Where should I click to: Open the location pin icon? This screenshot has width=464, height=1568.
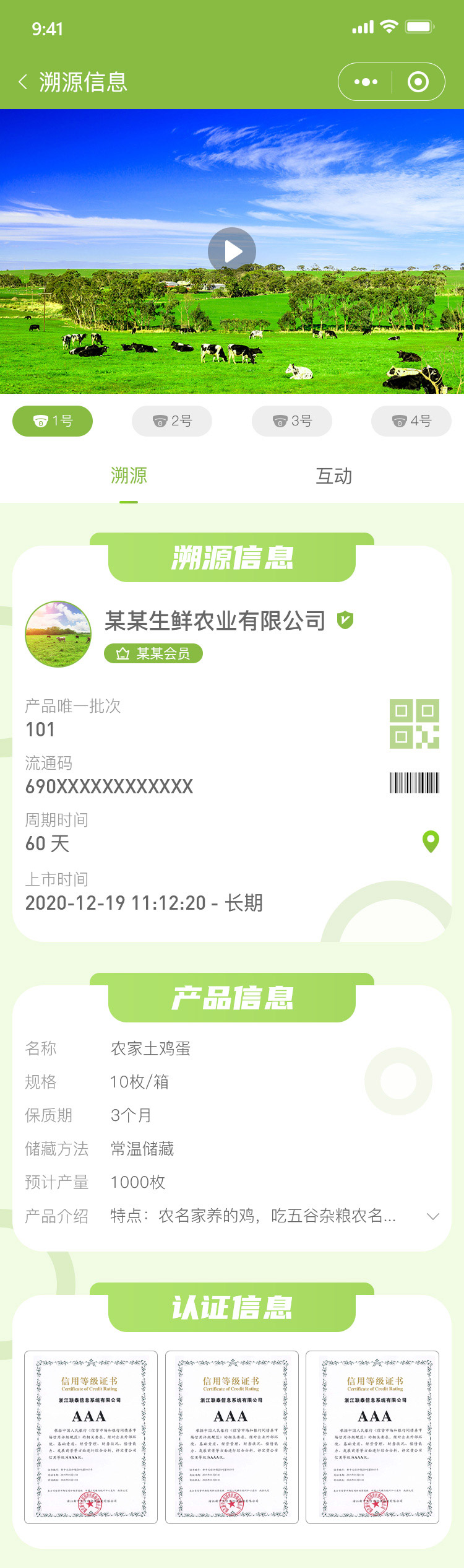click(431, 842)
